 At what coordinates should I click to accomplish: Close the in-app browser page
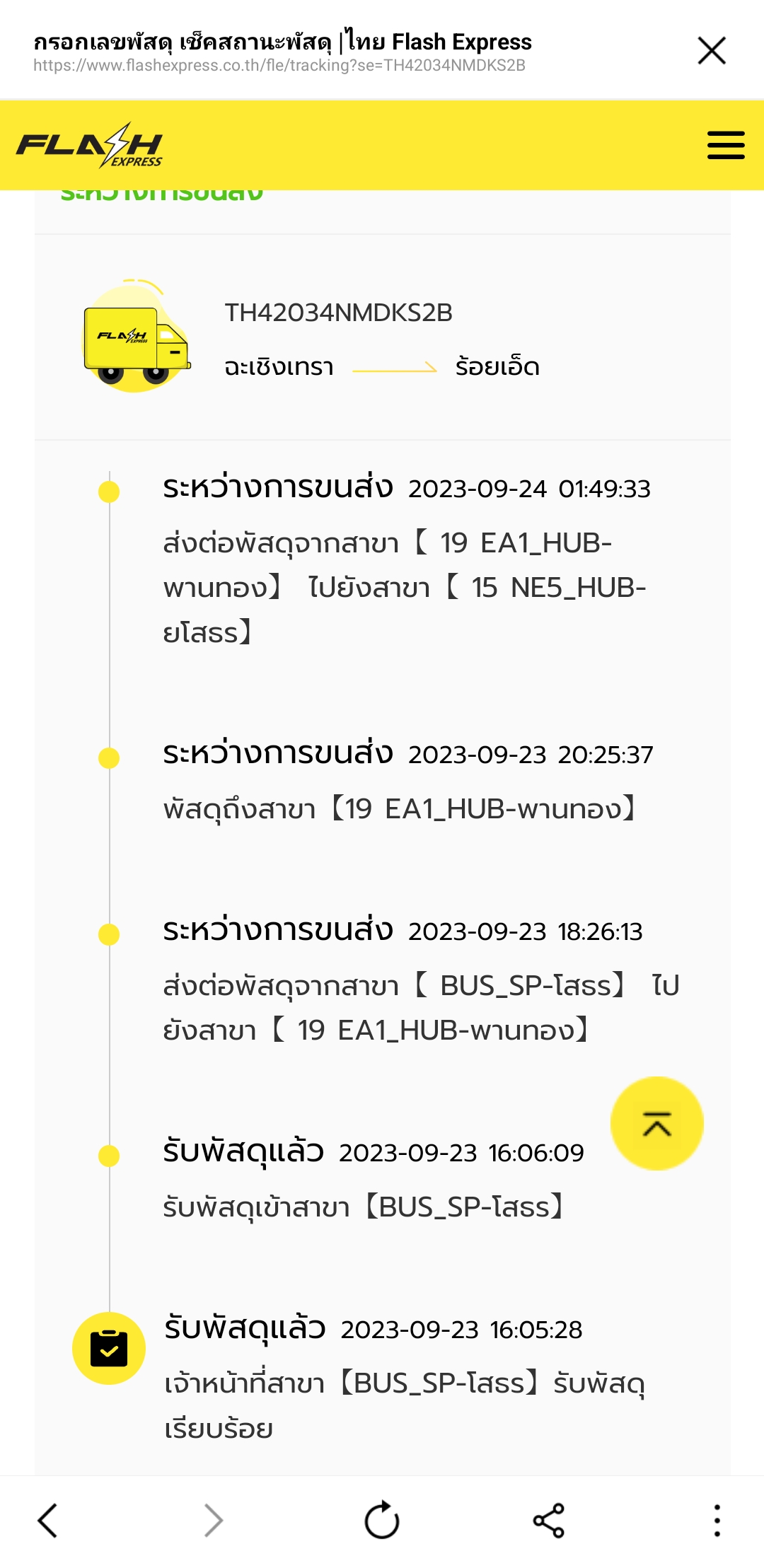pyautogui.click(x=711, y=51)
